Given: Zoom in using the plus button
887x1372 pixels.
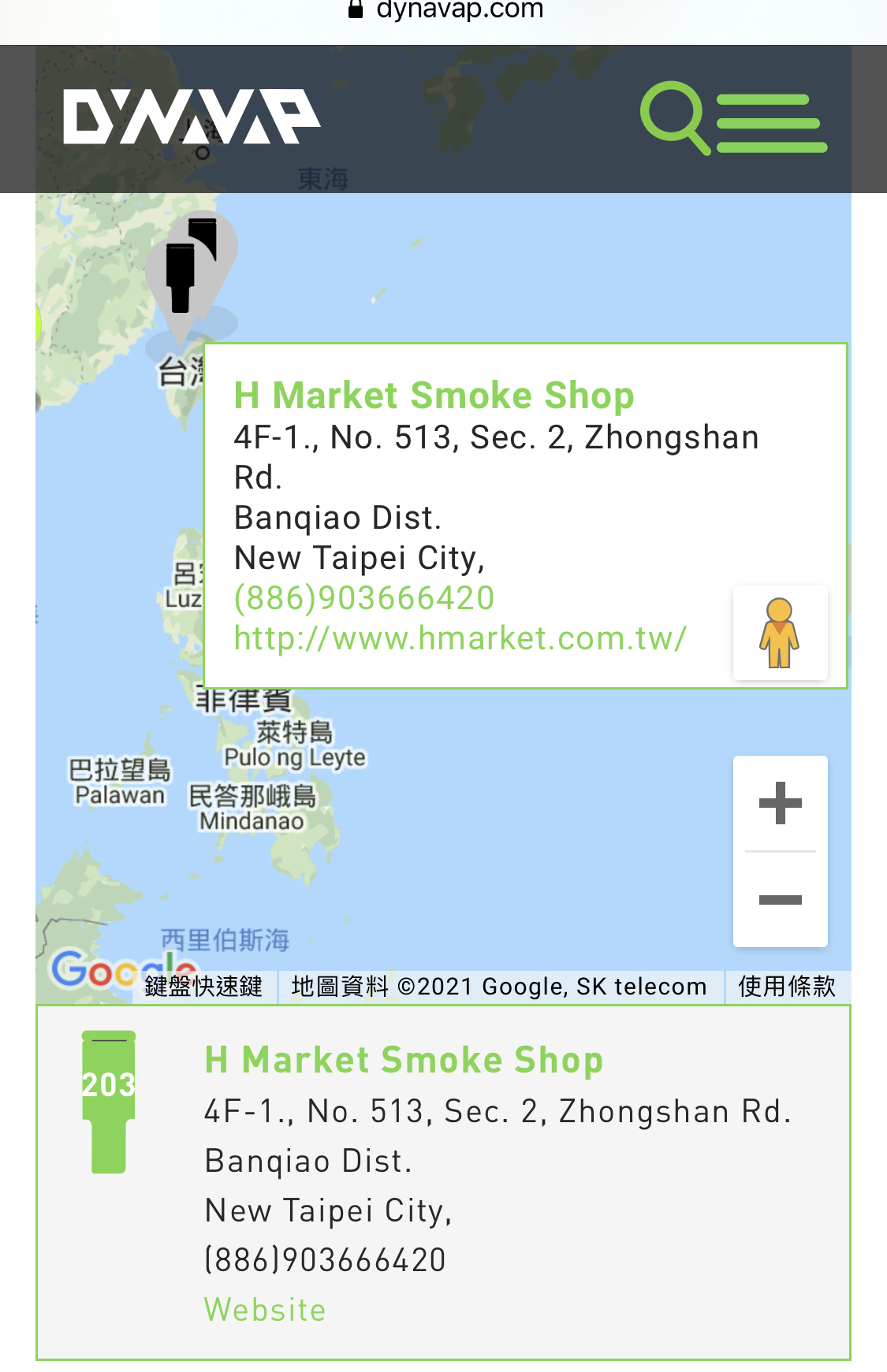Looking at the screenshot, I should (779, 804).
